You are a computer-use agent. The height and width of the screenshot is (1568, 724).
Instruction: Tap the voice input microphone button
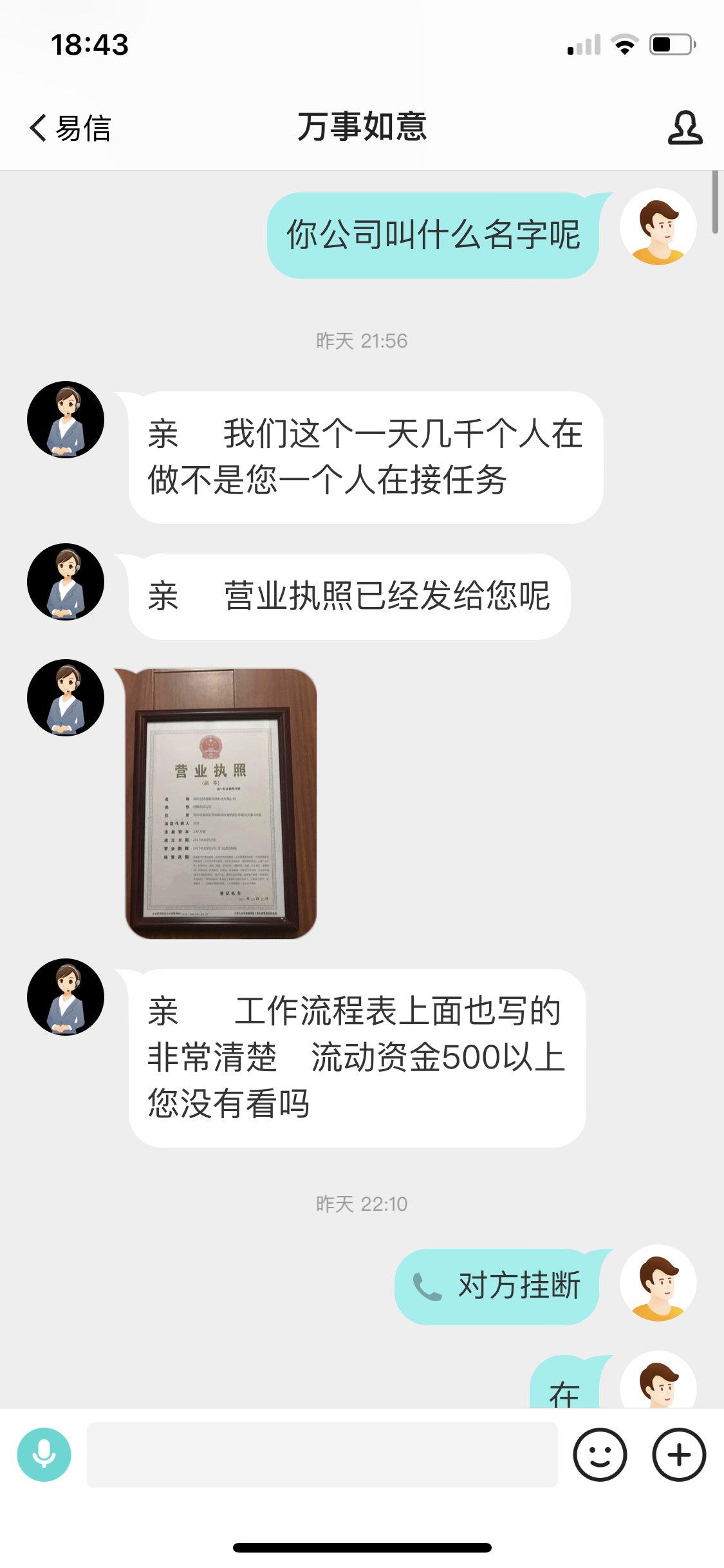click(x=44, y=1454)
